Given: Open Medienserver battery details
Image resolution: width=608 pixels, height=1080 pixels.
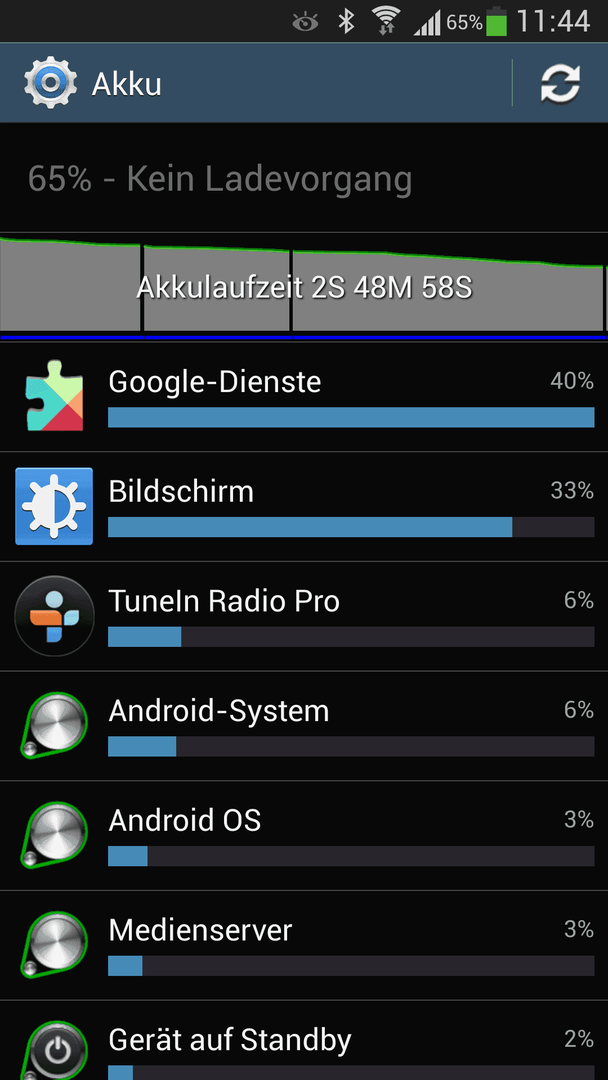Looking at the screenshot, I should pos(304,945).
